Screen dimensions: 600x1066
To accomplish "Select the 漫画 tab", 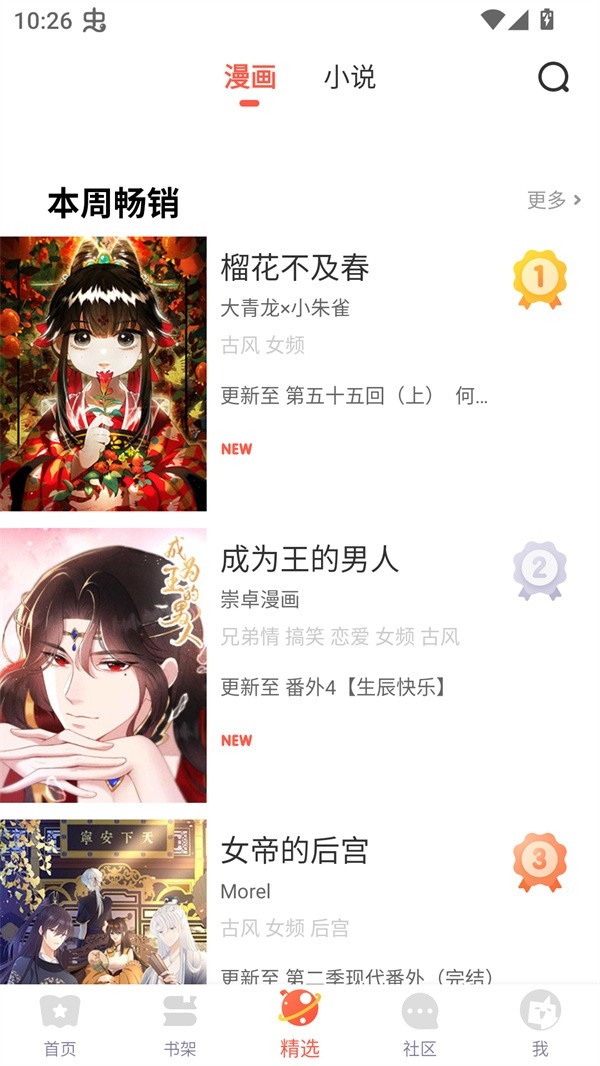I will pyautogui.click(x=249, y=77).
